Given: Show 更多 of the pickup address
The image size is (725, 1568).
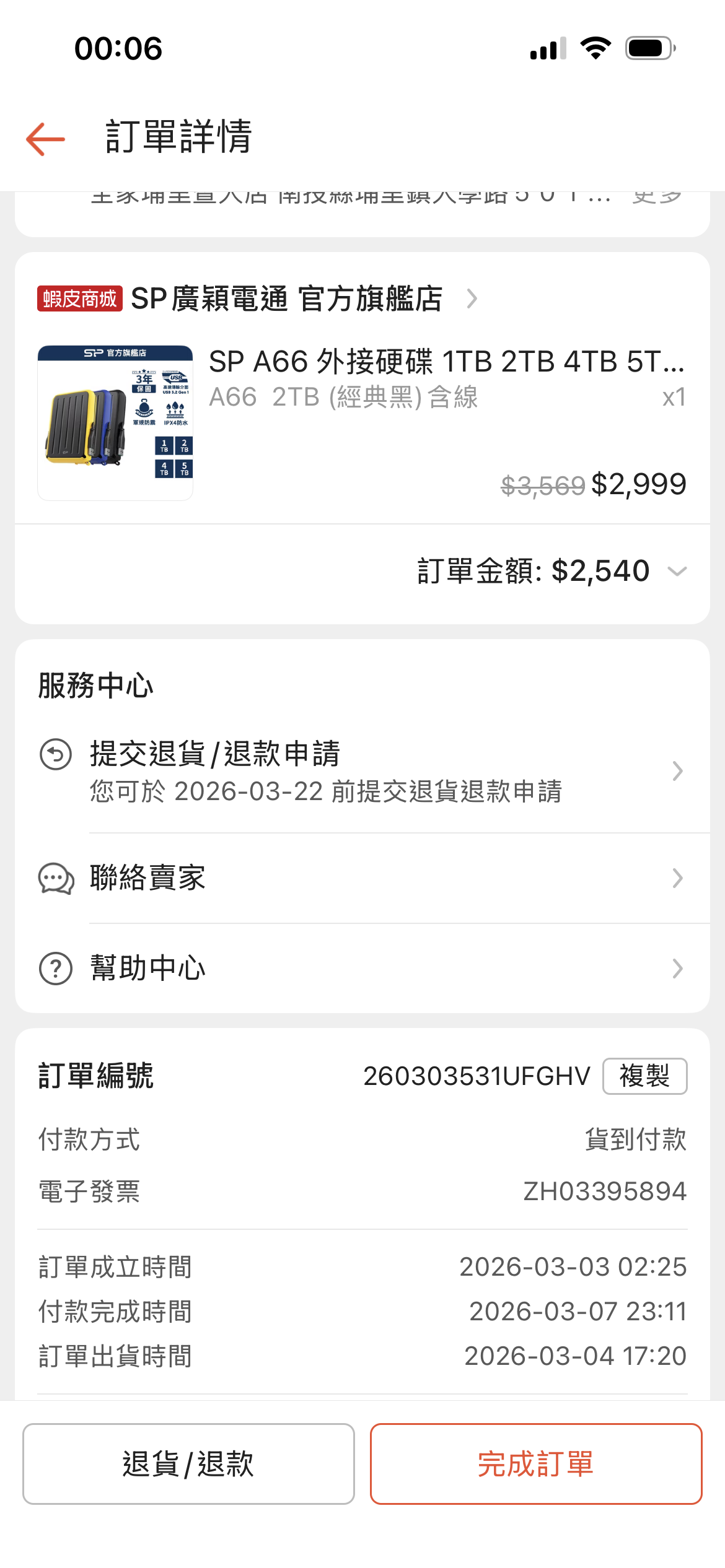Looking at the screenshot, I should pos(657,198).
